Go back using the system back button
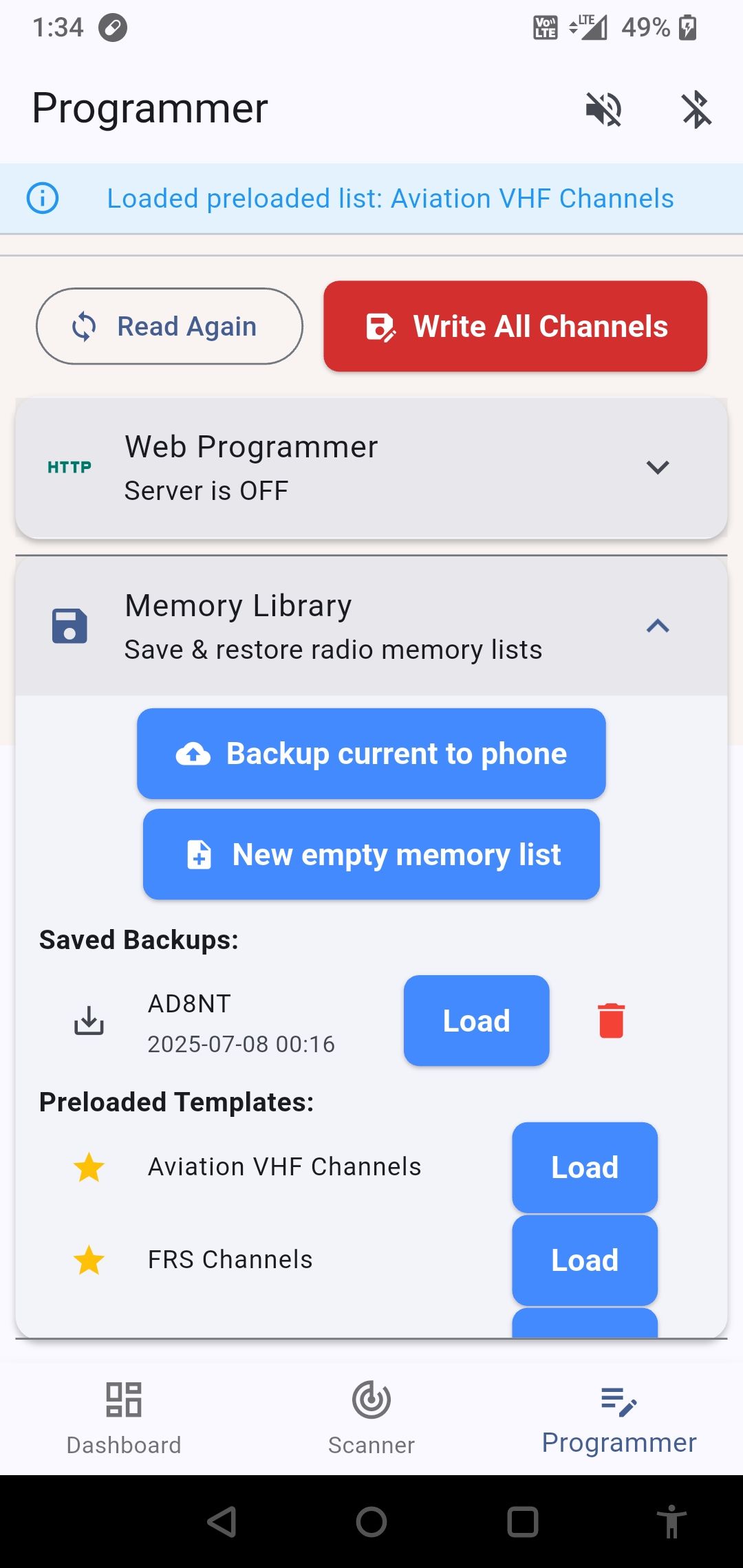The height and width of the screenshot is (1568, 743). click(222, 1521)
